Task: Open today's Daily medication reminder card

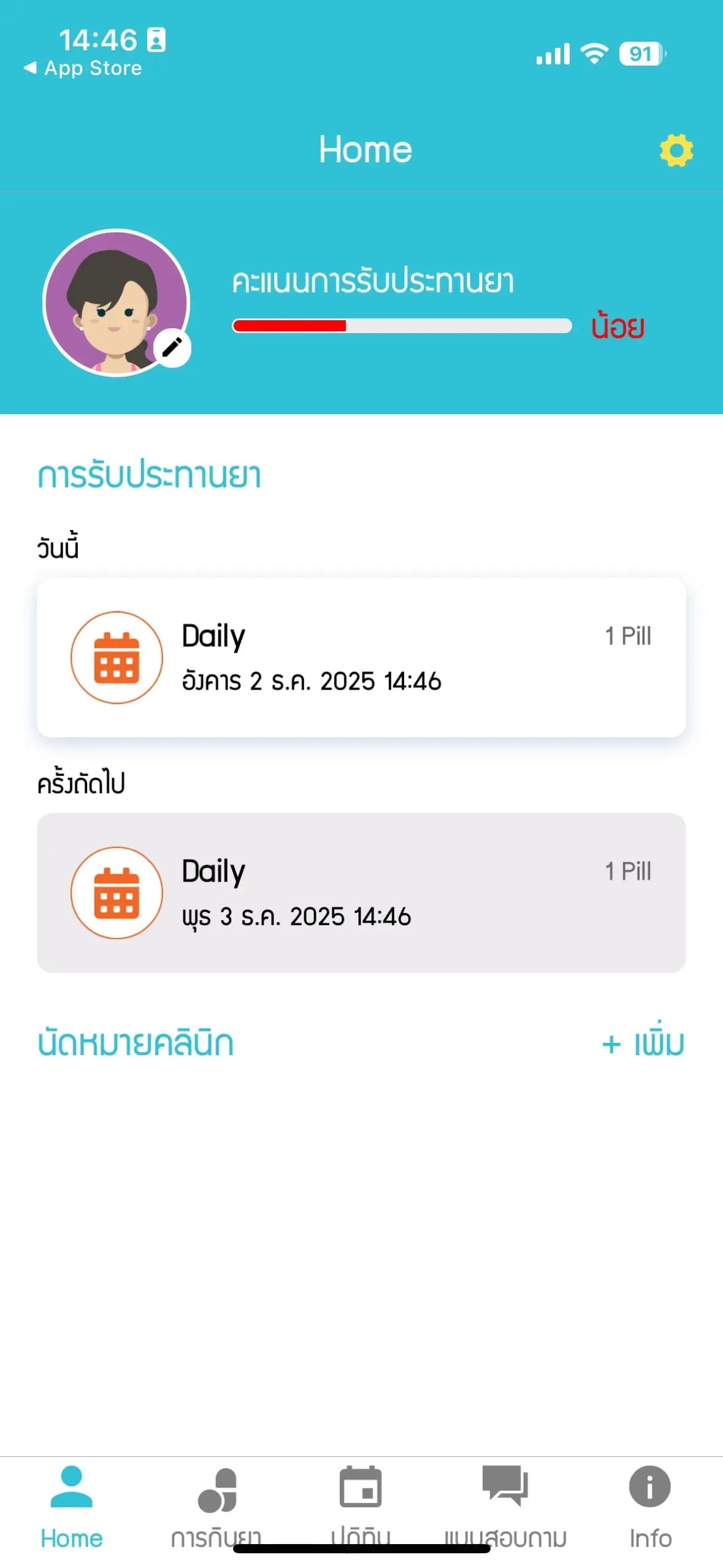Action: pyautogui.click(x=361, y=656)
